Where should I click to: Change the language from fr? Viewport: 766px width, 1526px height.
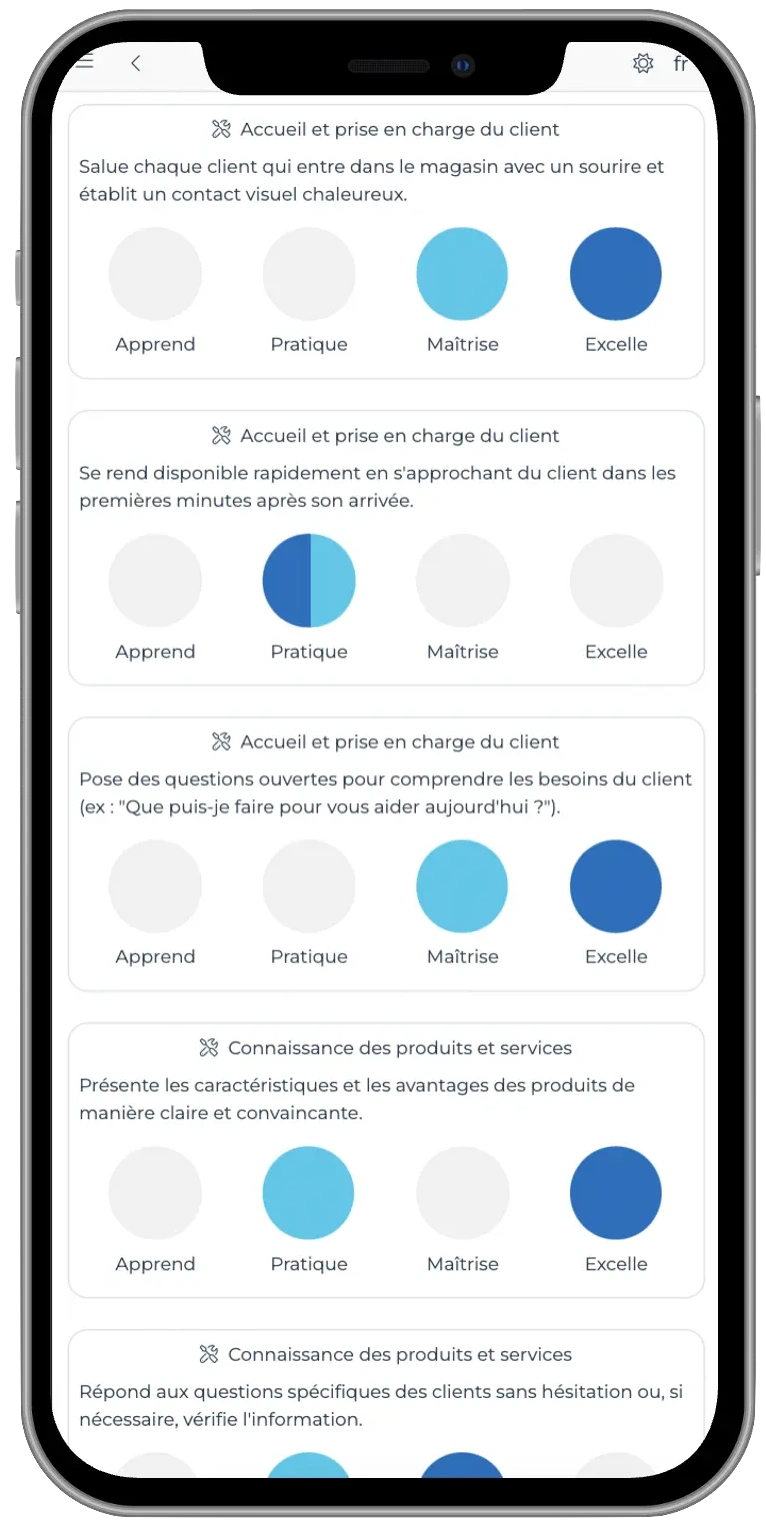pos(681,64)
